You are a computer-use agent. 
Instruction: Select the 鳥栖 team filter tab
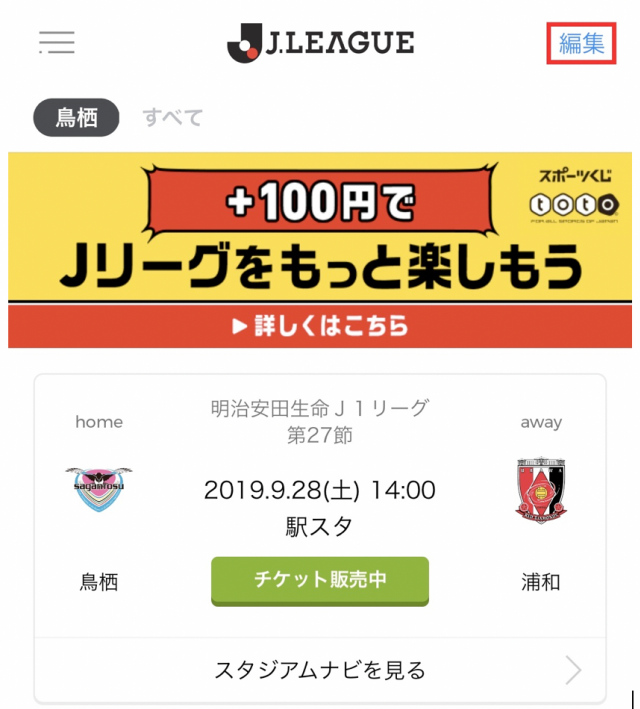coord(76,118)
